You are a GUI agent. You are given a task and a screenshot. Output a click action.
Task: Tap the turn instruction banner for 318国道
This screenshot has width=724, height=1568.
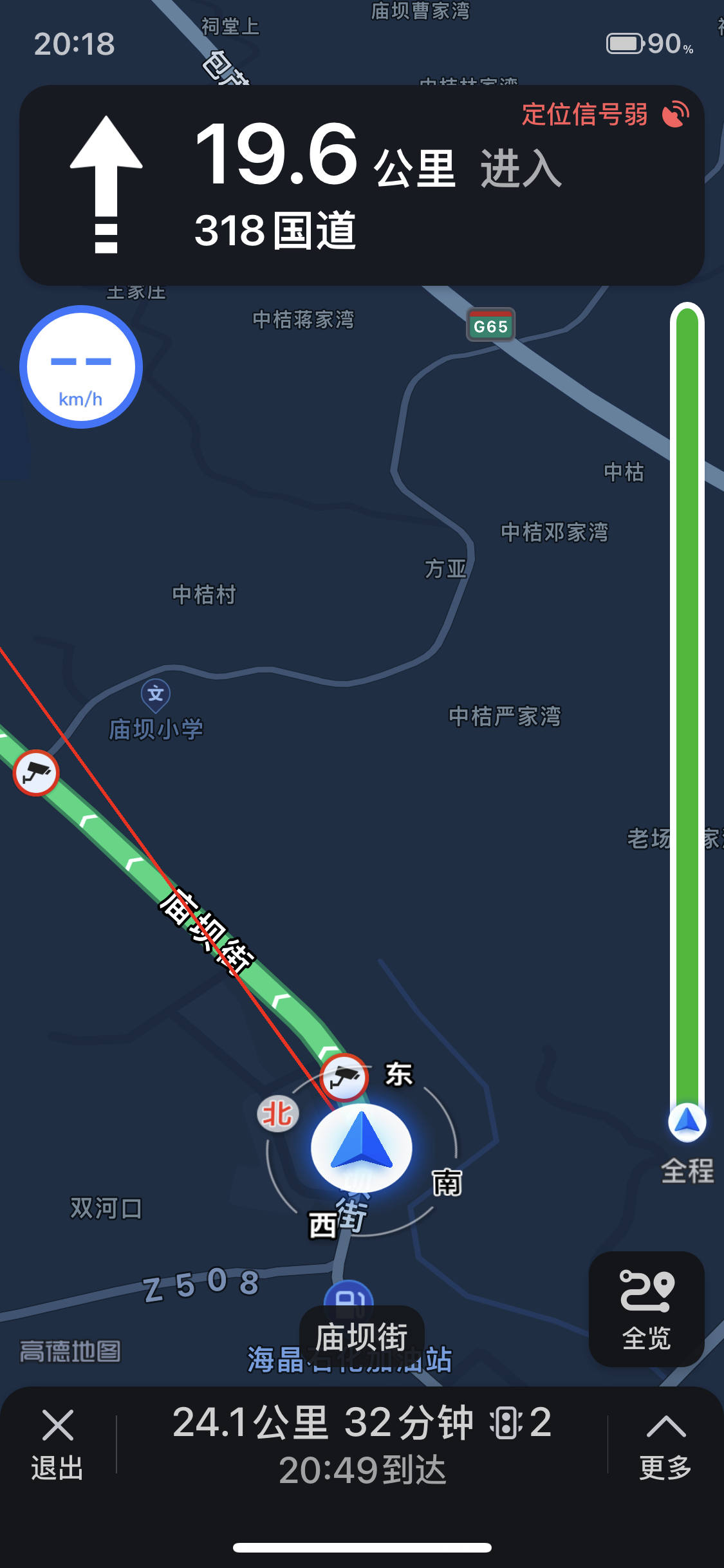(362, 185)
